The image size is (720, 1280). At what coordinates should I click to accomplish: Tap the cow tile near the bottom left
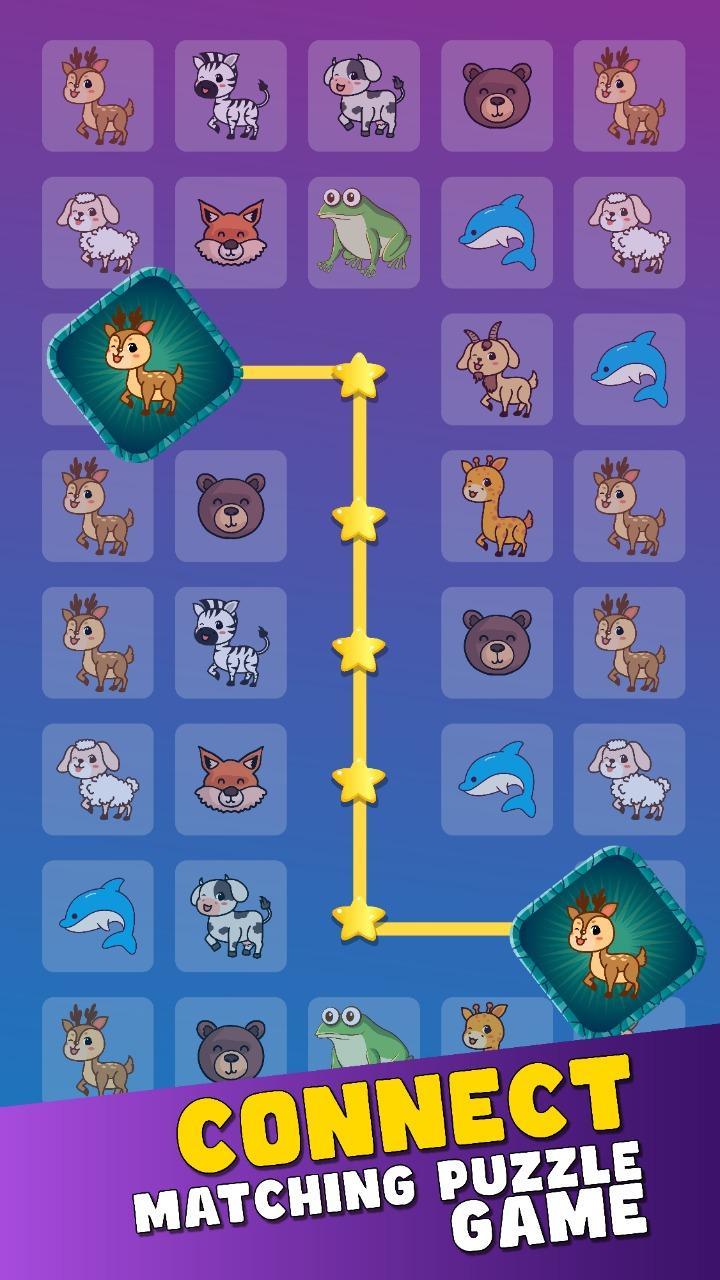click(x=228, y=913)
